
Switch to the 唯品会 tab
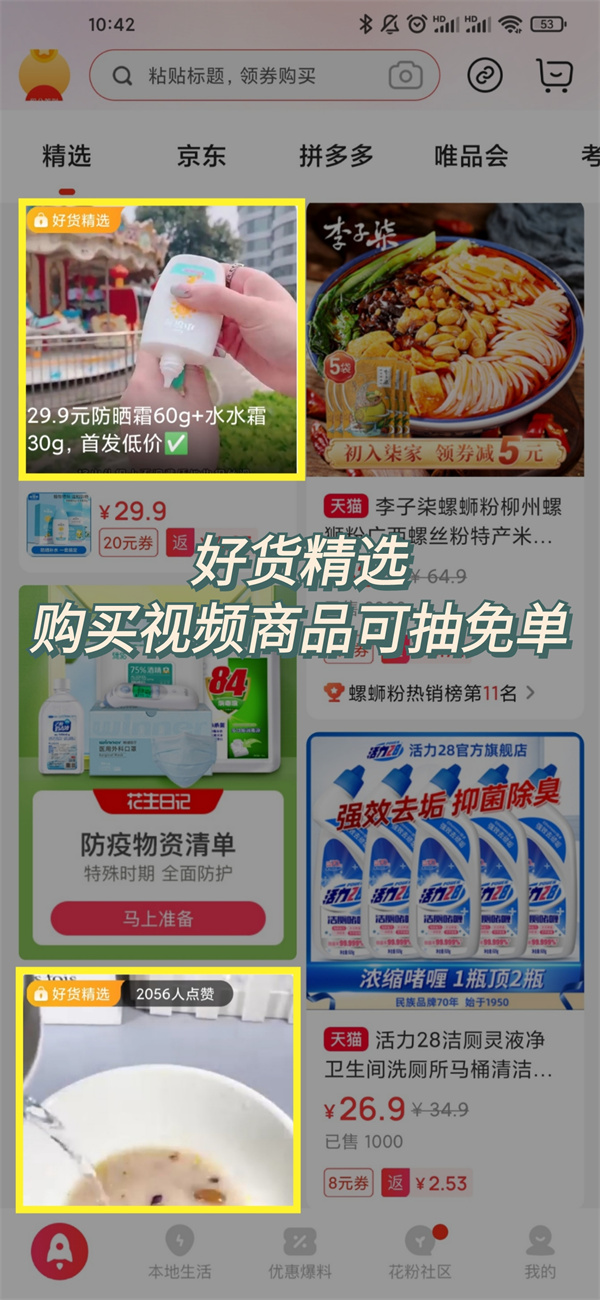(471, 156)
